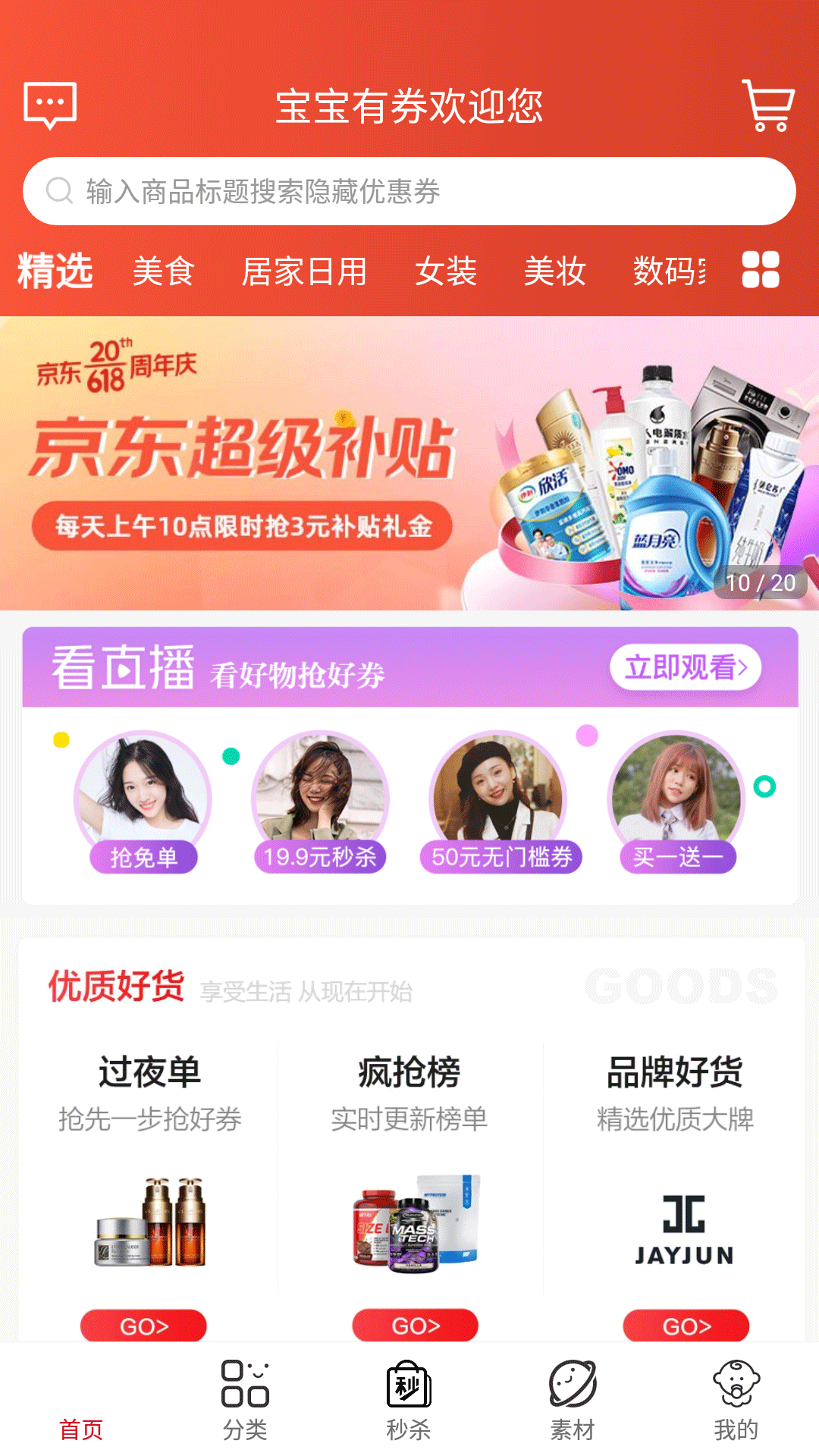Viewport: 819px width, 1456px height.
Task: Switch to the 美食 category tab
Action: [163, 273]
